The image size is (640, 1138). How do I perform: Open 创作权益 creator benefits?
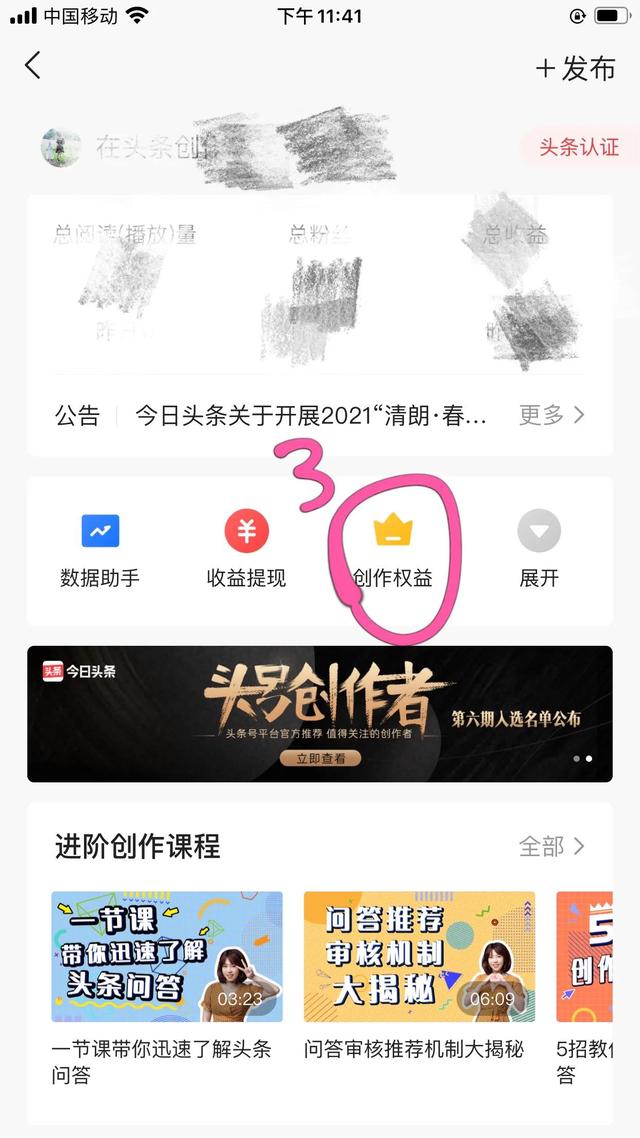pos(393,550)
